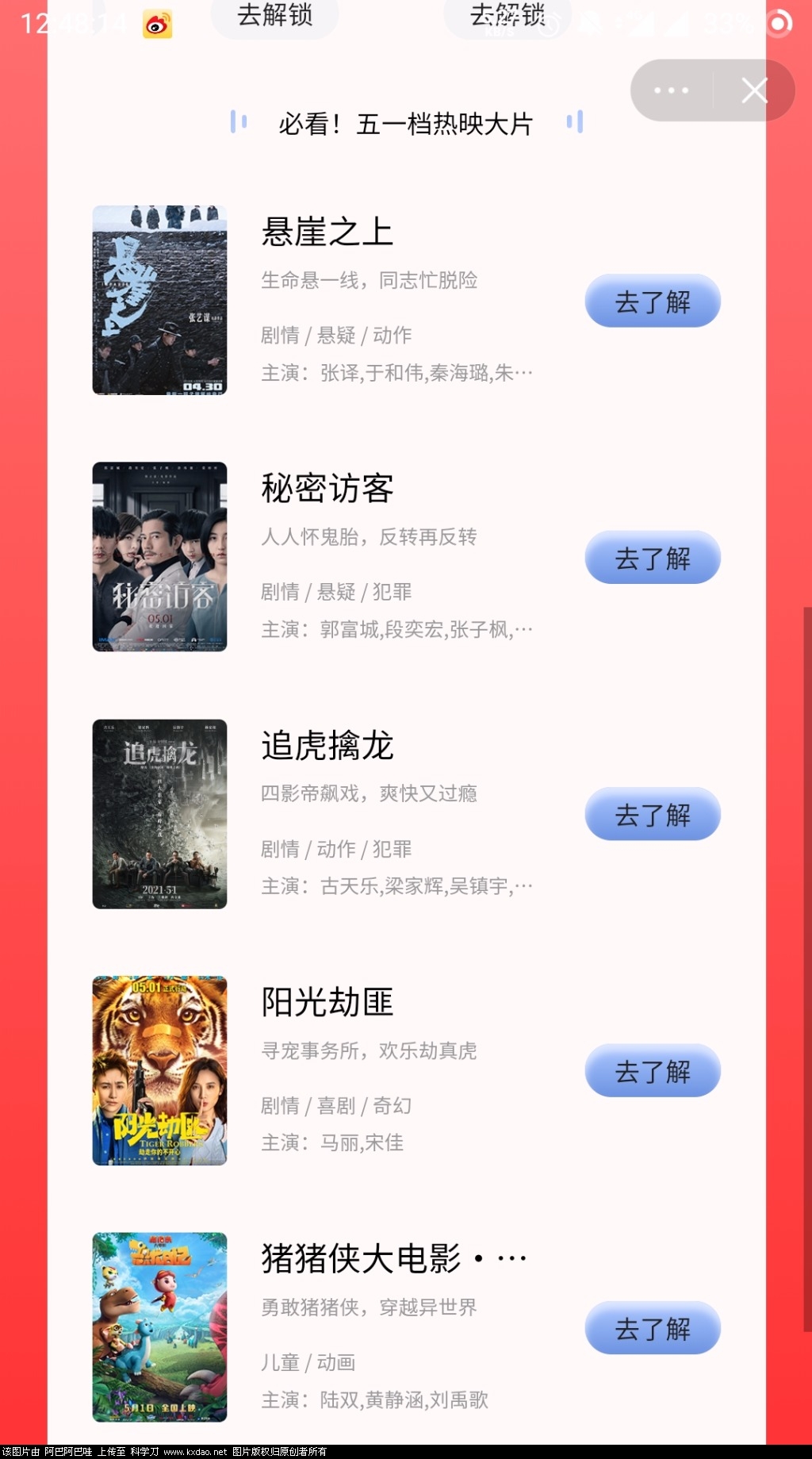Tap 去了解 next to 追虎擒龙
This screenshot has height=1459, width=812.
pyautogui.click(x=652, y=815)
